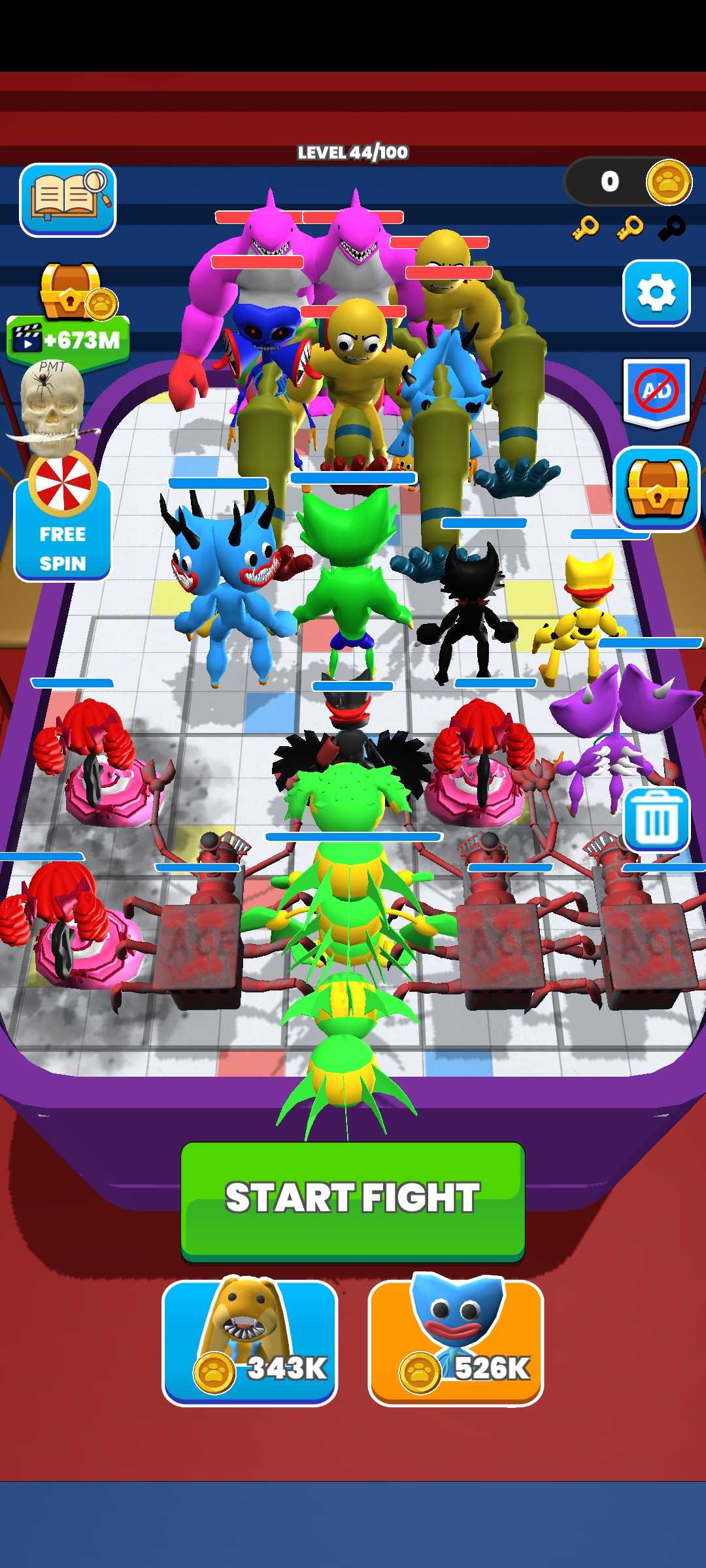The height and width of the screenshot is (1568, 706).
Task: Start the fight
Action: (353, 1201)
